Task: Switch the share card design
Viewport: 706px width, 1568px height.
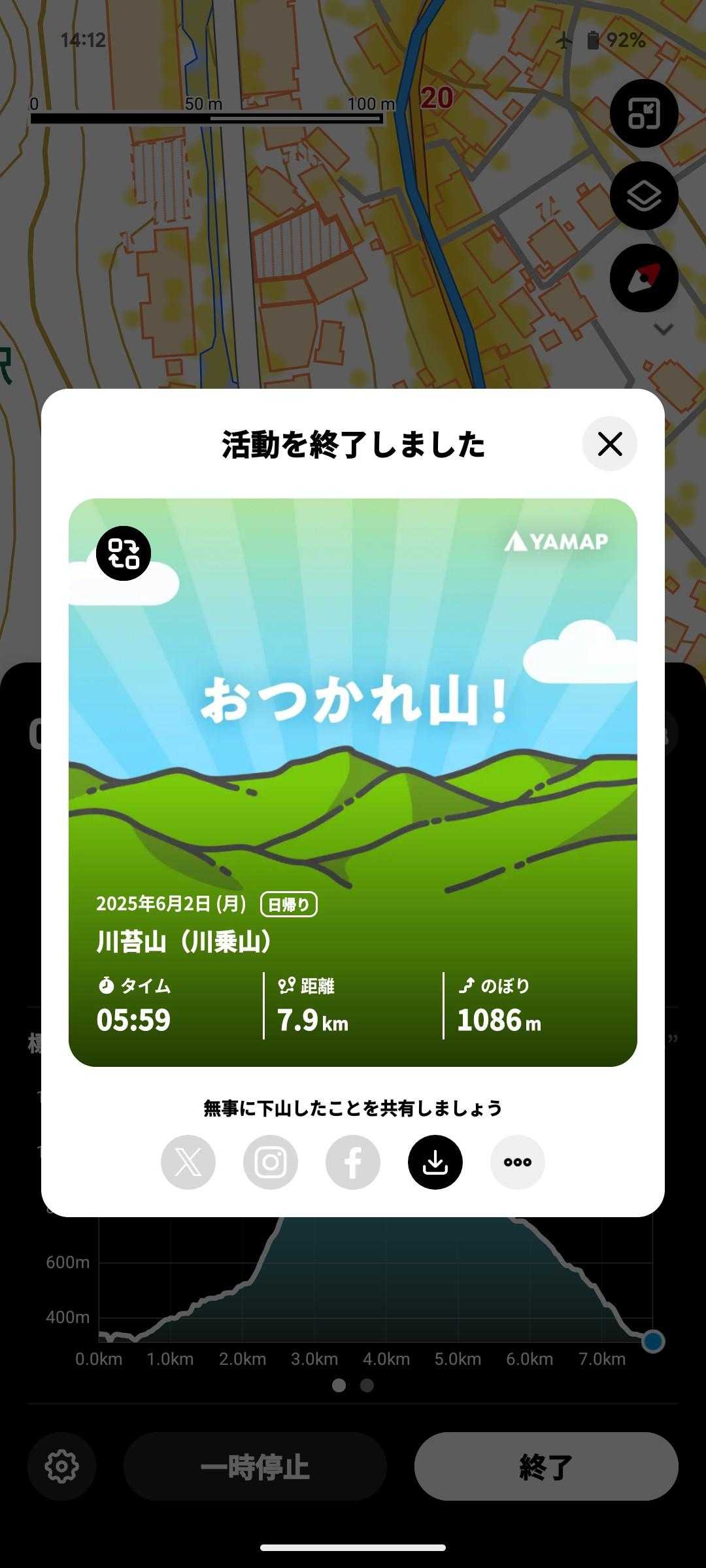Action: [x=124, y=553]
